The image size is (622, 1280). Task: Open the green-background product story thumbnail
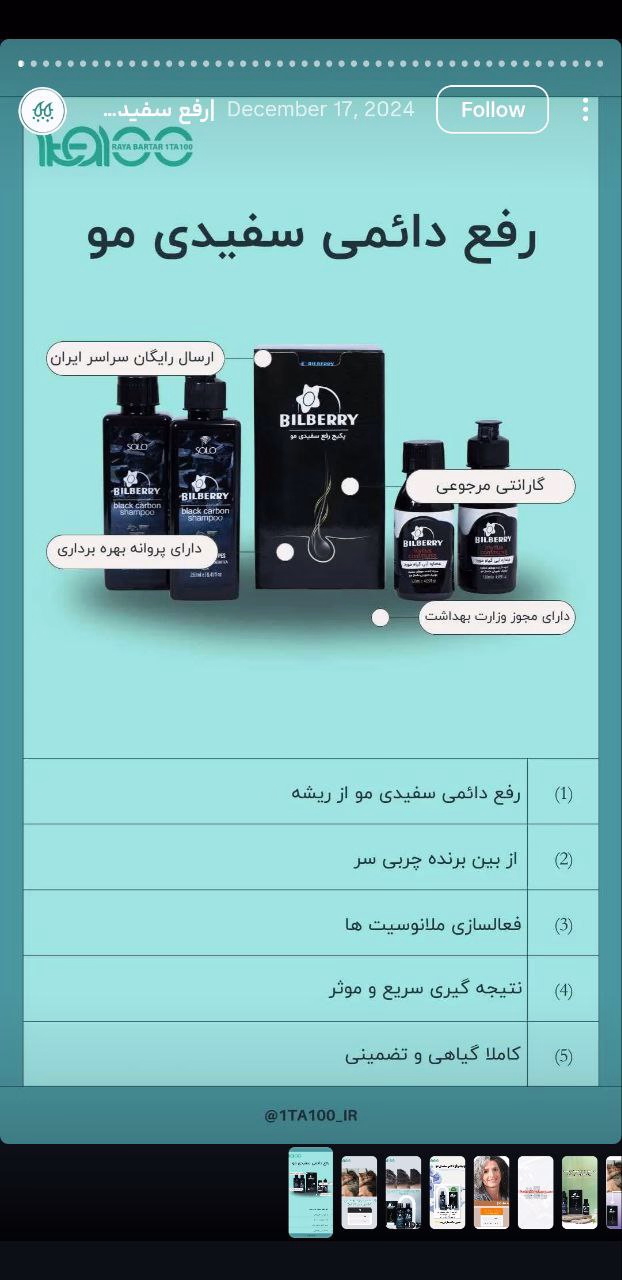[579, 1192]
